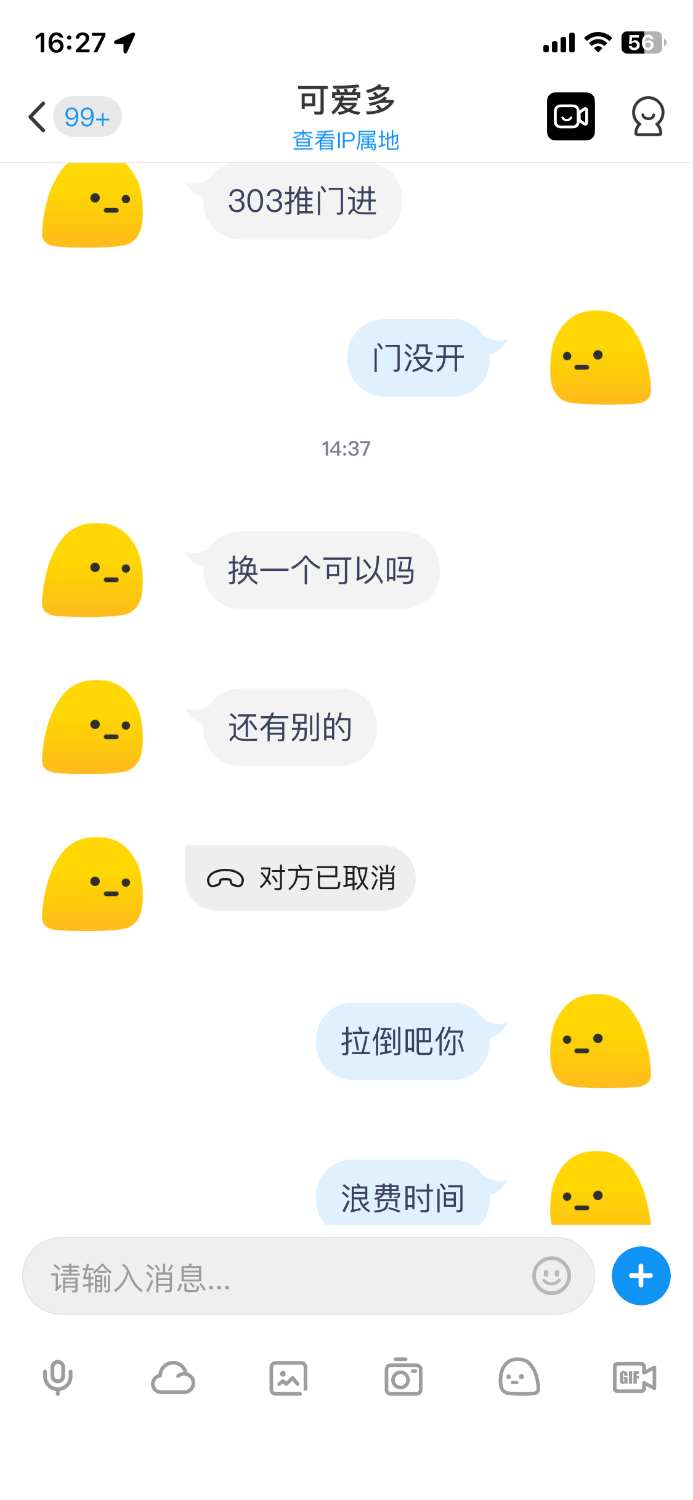Open my avatar beside 门没开
Screen dimensions: 693x1500
coord(600,358)
